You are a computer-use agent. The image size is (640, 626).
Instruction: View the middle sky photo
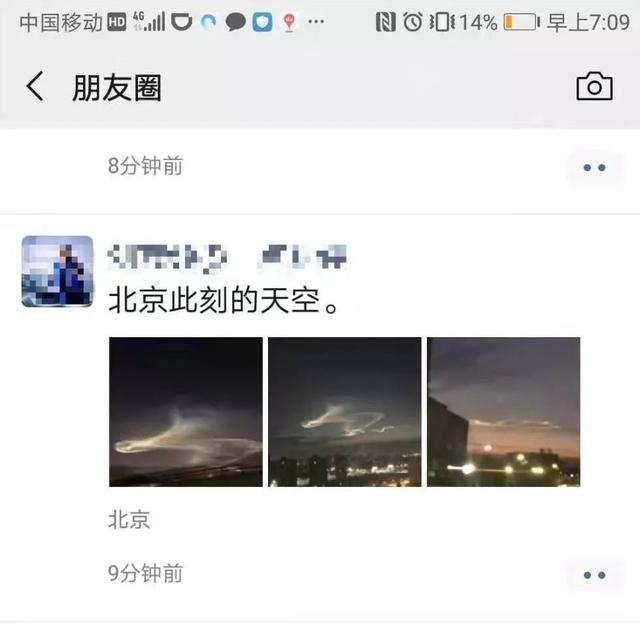(344, 412)
